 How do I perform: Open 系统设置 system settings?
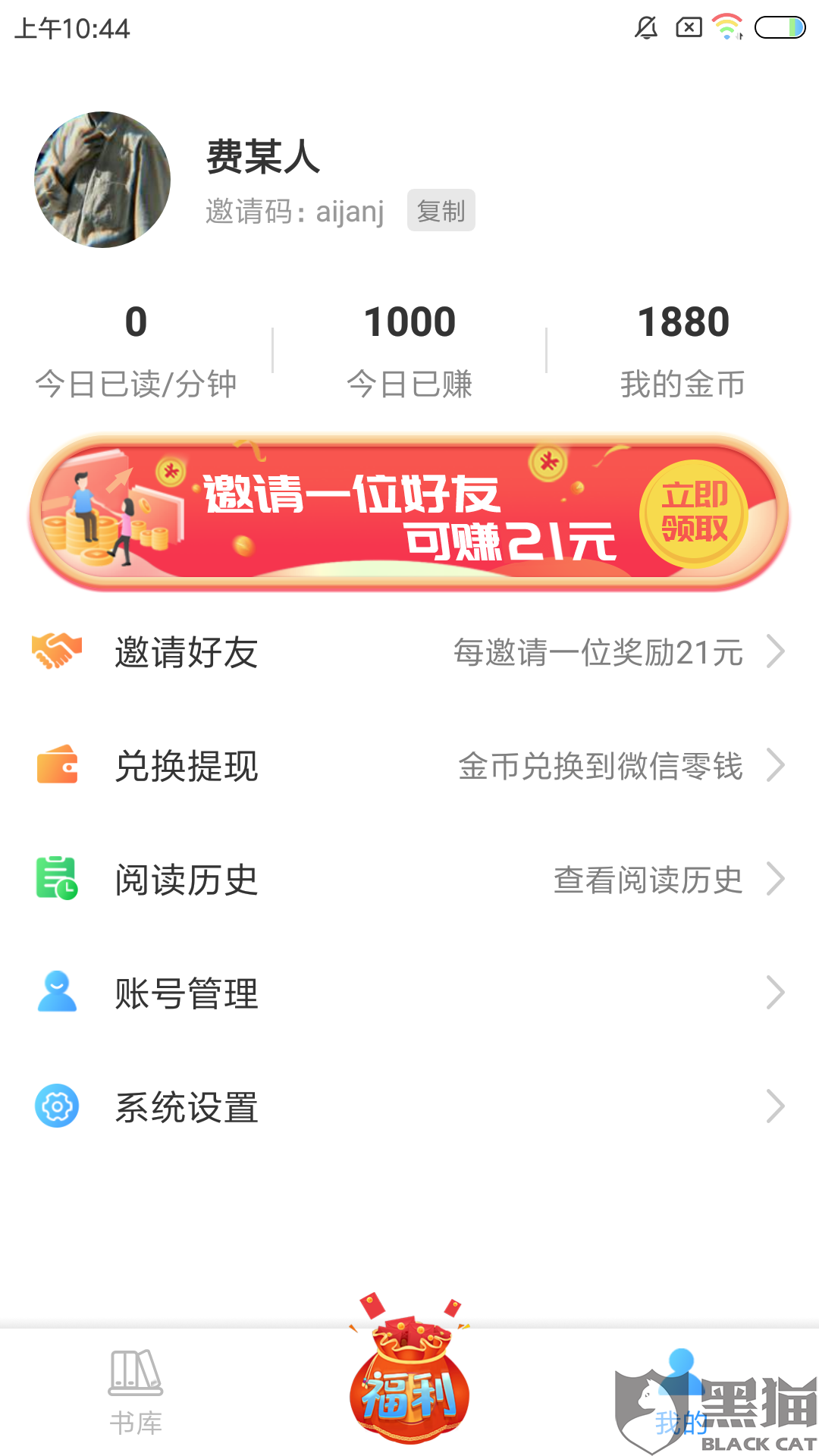click(409, 1107)
